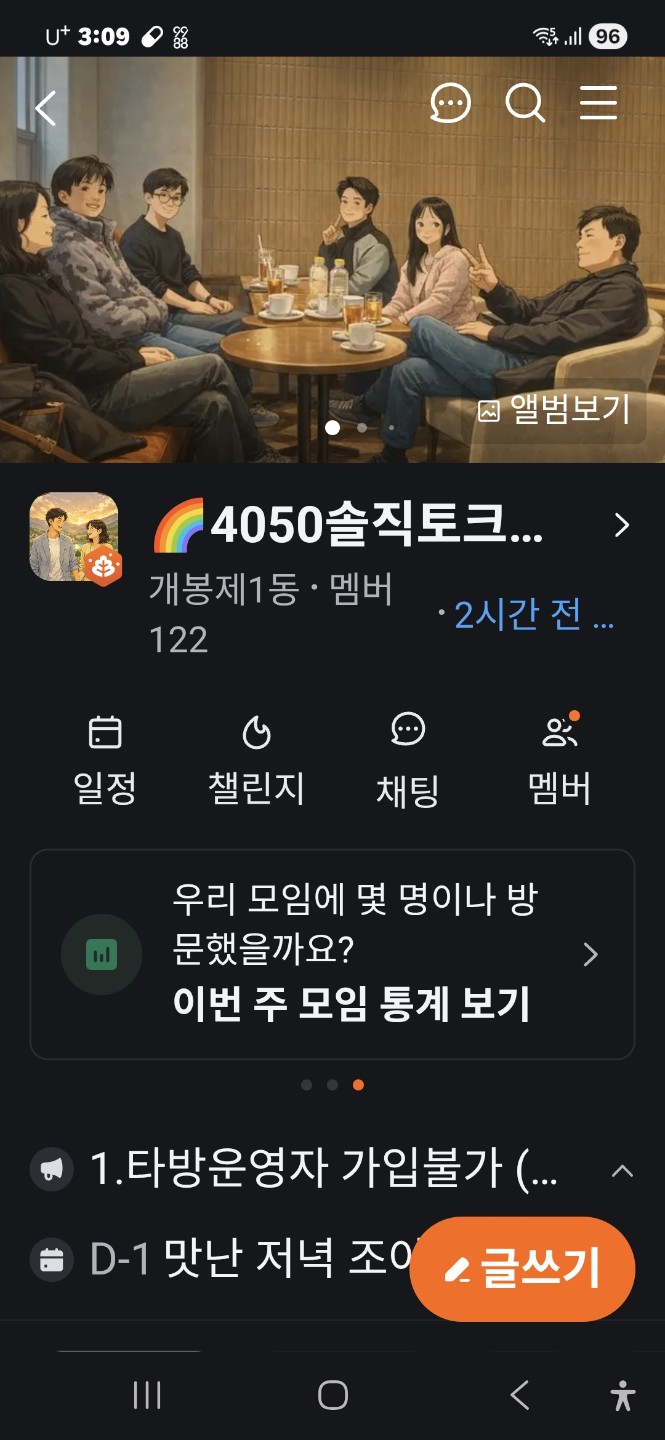This screenshot has height=1440, width=665.
Task: Open the 4050솔직토크 group details chevron
Action: 622,526
